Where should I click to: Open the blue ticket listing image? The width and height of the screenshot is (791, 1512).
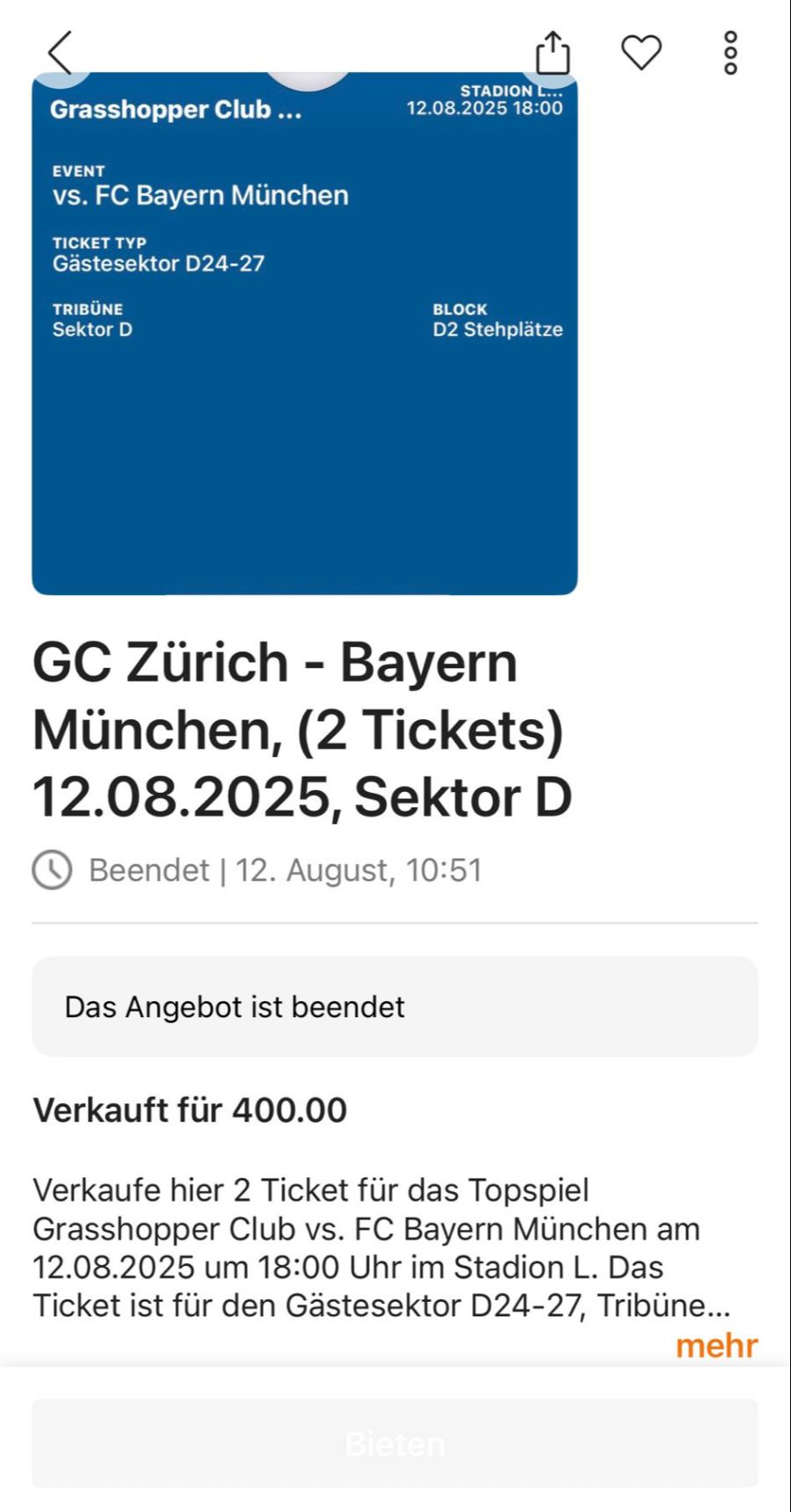[x=304, y=334]
